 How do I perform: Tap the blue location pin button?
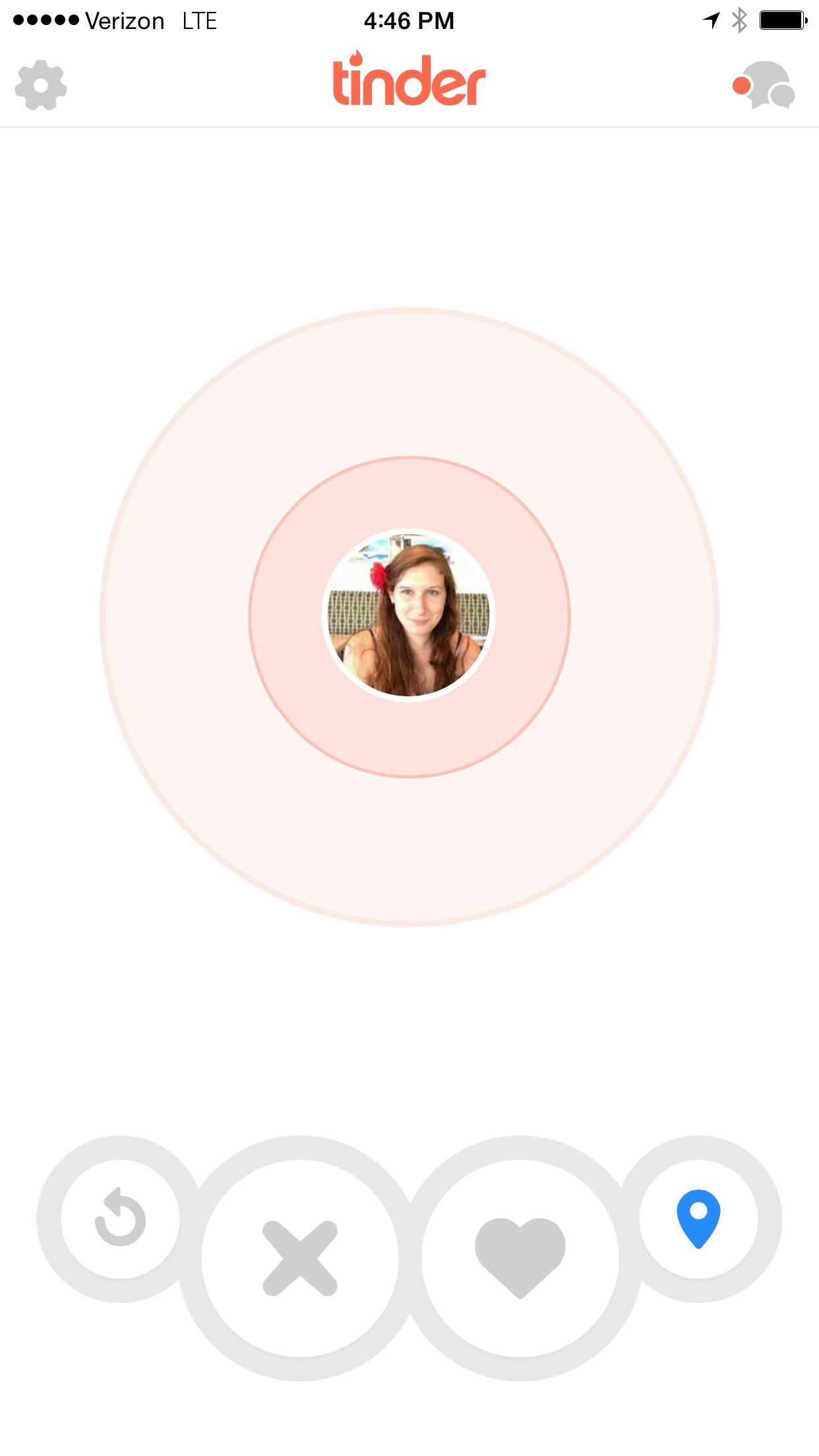pyautogui.click(x=698, y=1219)
